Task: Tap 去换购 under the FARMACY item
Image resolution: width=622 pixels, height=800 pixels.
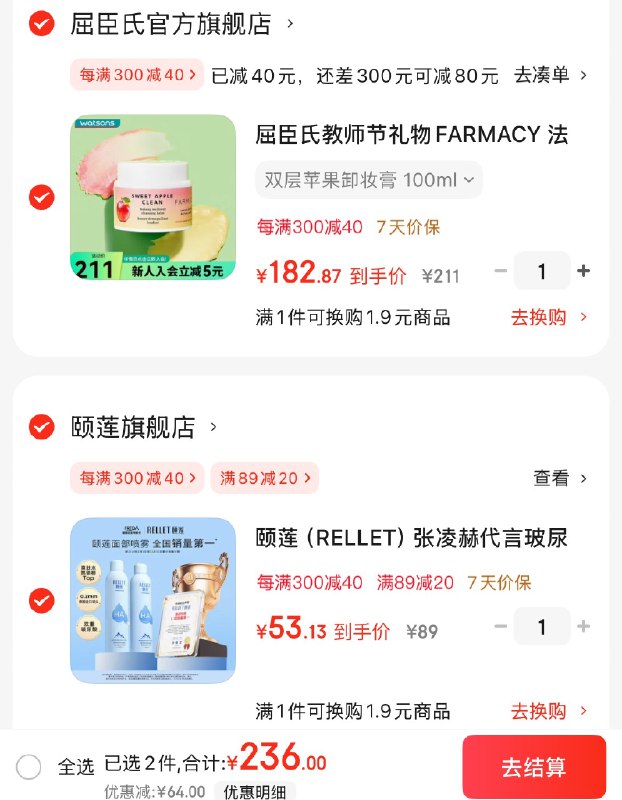Action: tap(549, 317)
